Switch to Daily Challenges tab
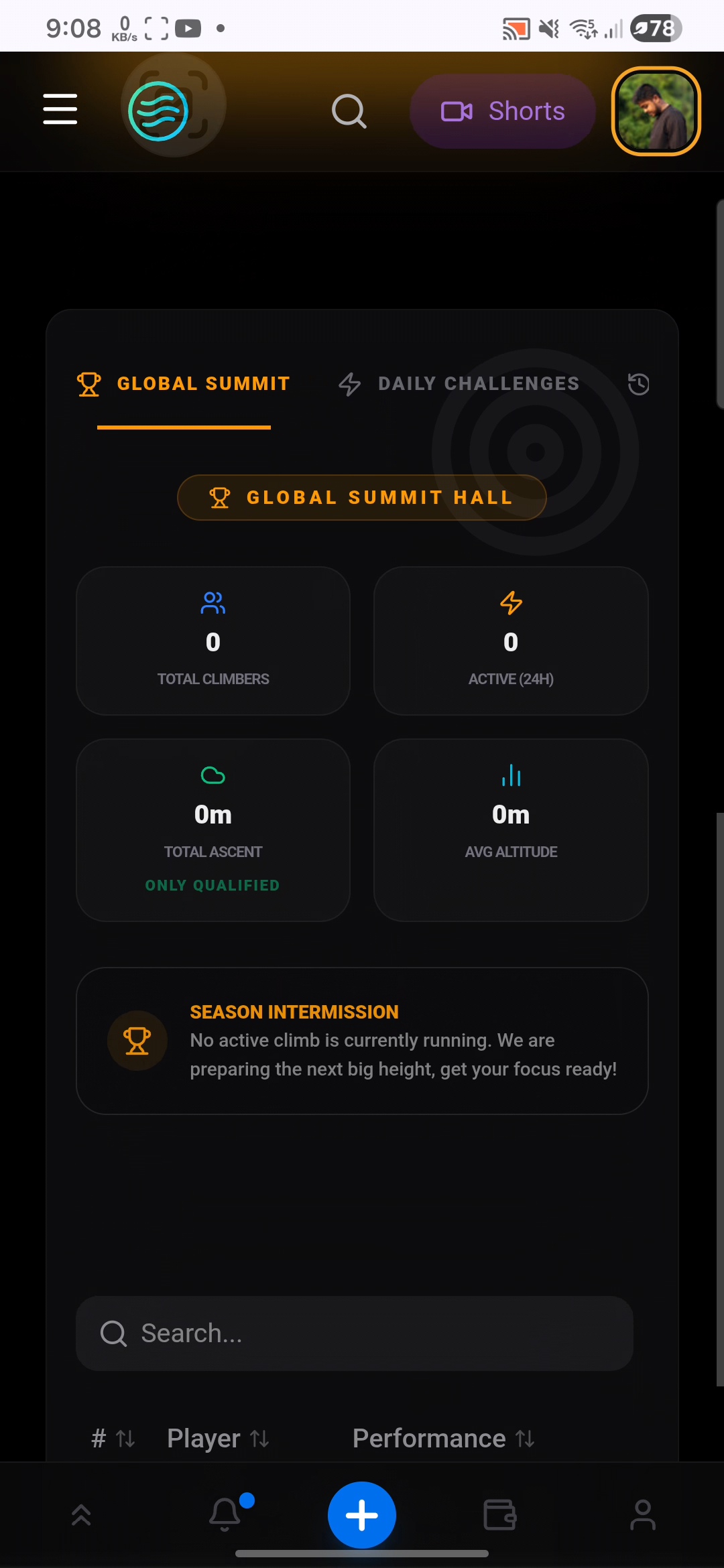 pos(459,384)
